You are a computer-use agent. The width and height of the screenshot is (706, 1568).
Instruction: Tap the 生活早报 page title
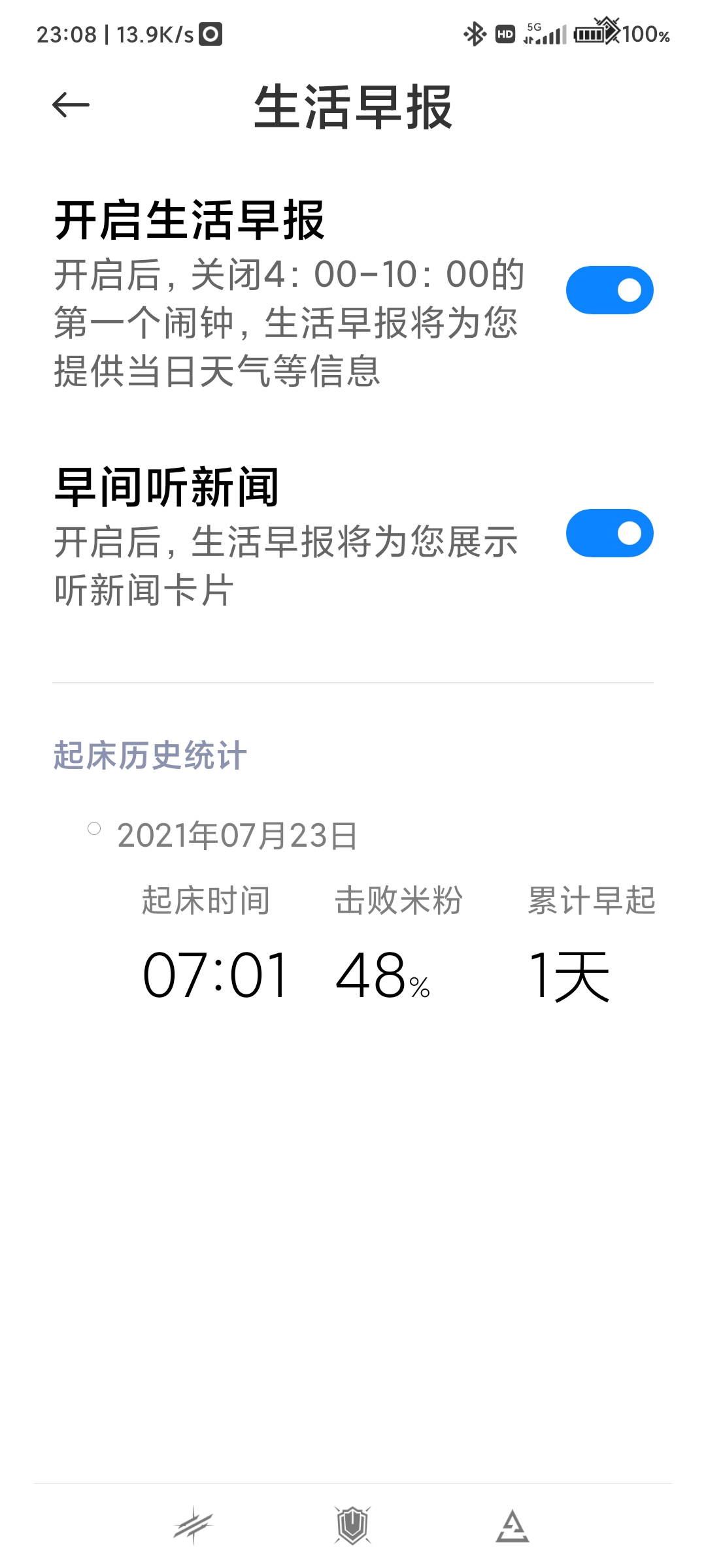[353, 106]
